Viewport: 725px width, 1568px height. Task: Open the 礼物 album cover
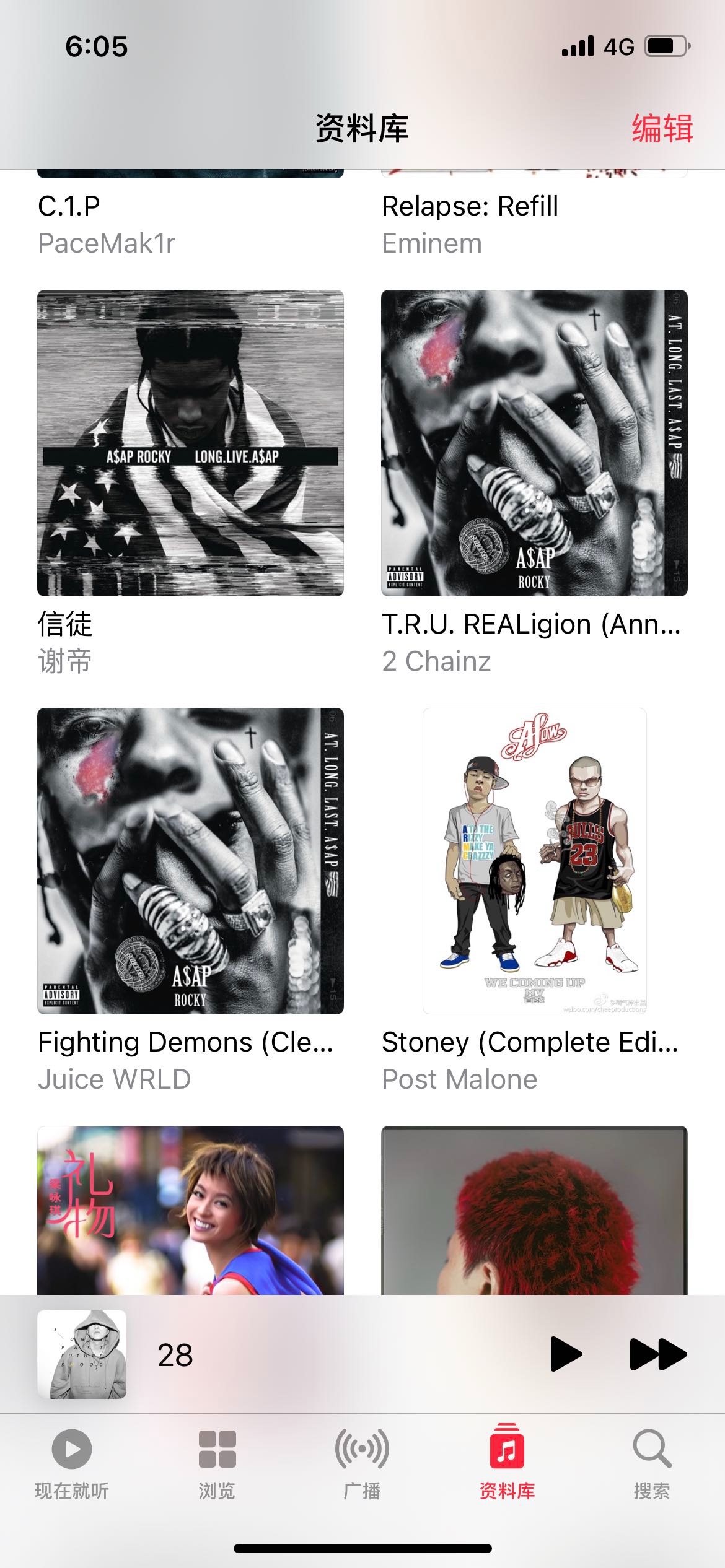[190, 1211]
